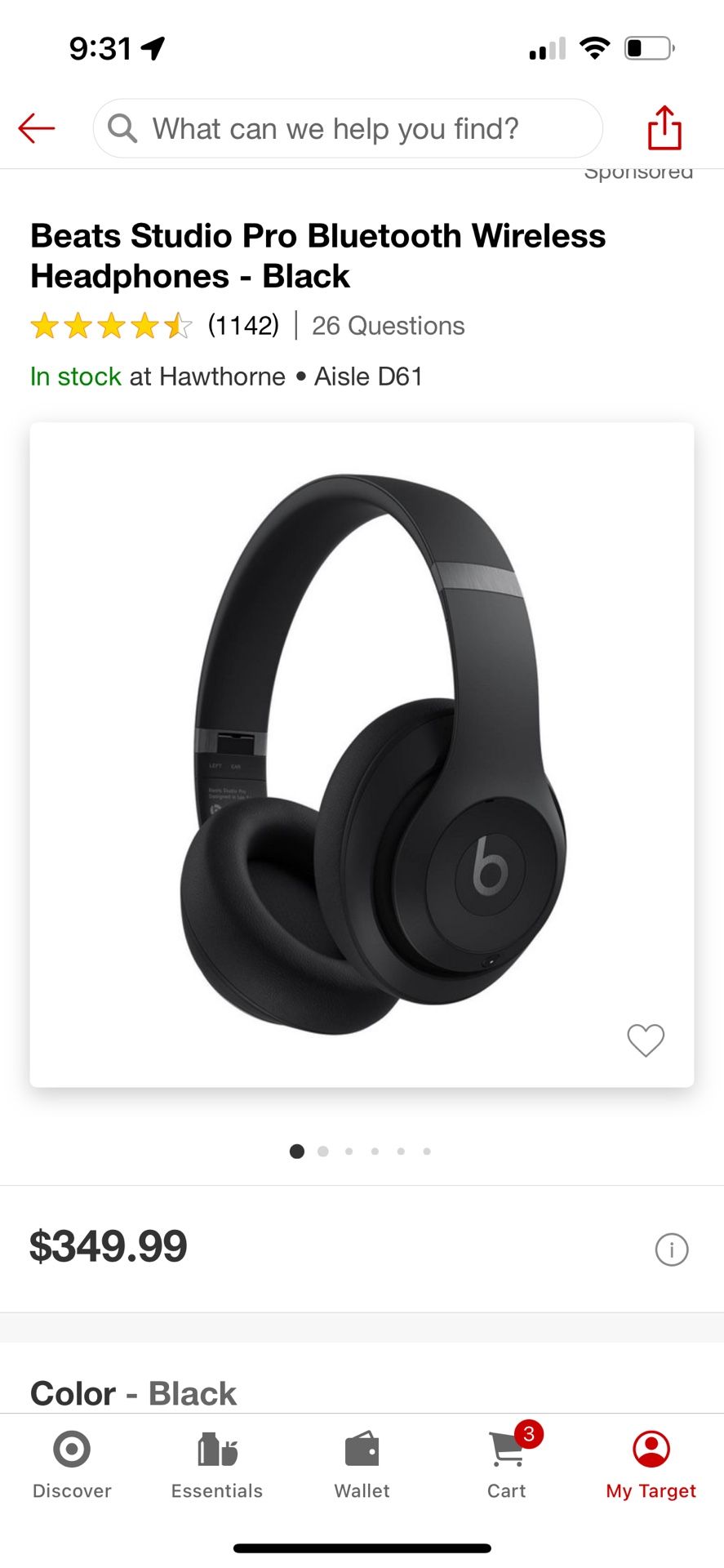724x1568 pixels.
Task: Share this Beats headphones product
Action: click(x=664, y=127)
